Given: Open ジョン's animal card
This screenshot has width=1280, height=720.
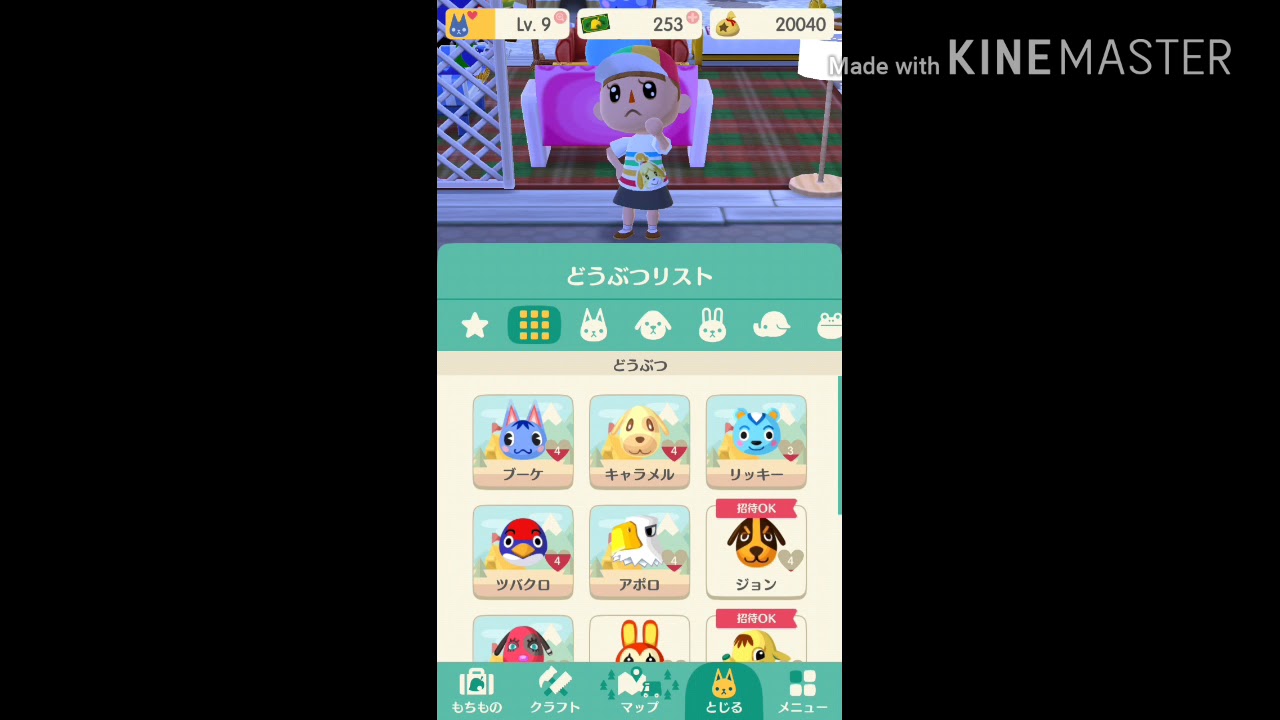Looking at the screenshot, I should pos(756,551).
